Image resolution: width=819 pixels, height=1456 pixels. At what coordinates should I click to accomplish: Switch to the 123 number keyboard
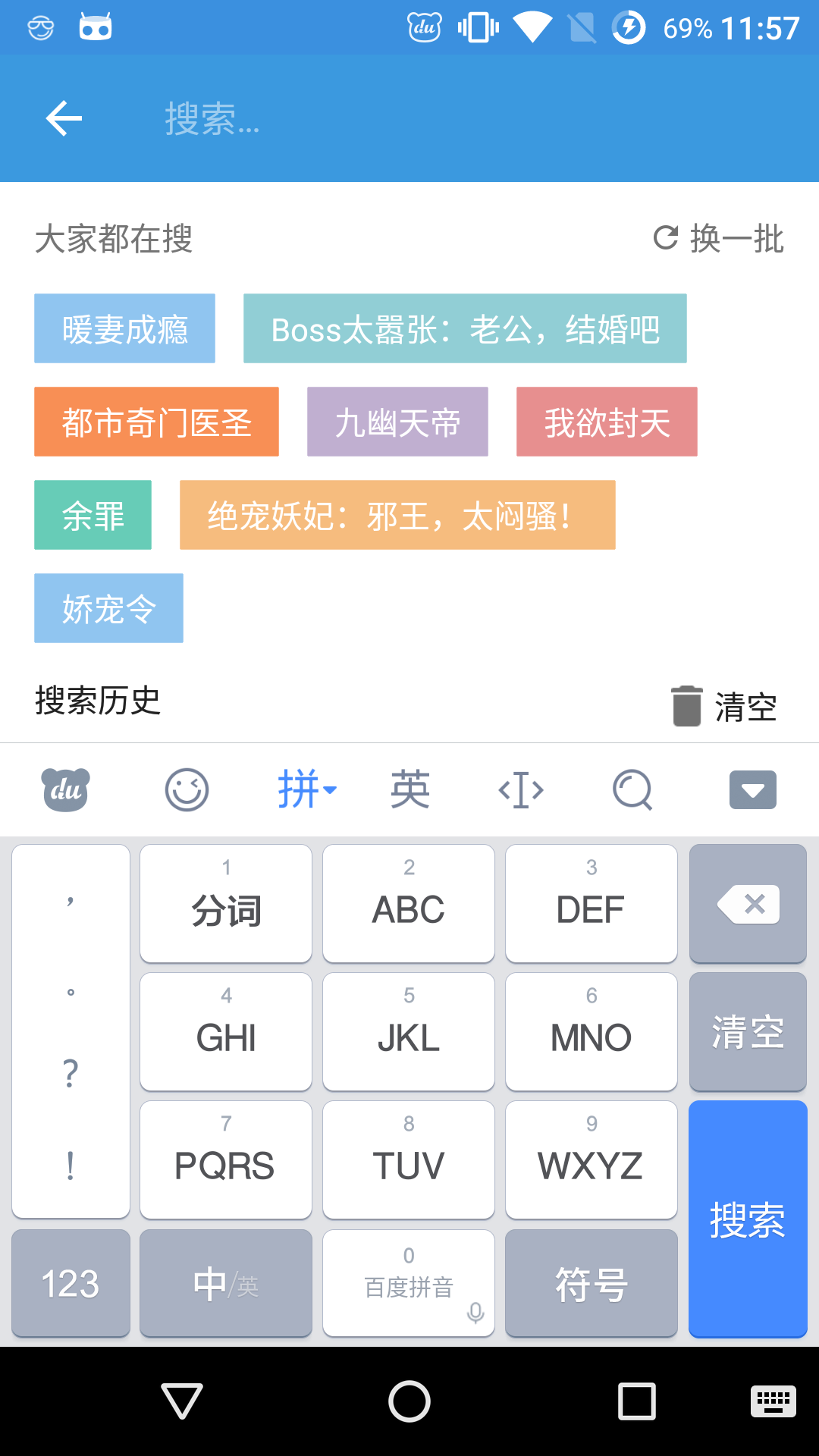(71, 1284)
